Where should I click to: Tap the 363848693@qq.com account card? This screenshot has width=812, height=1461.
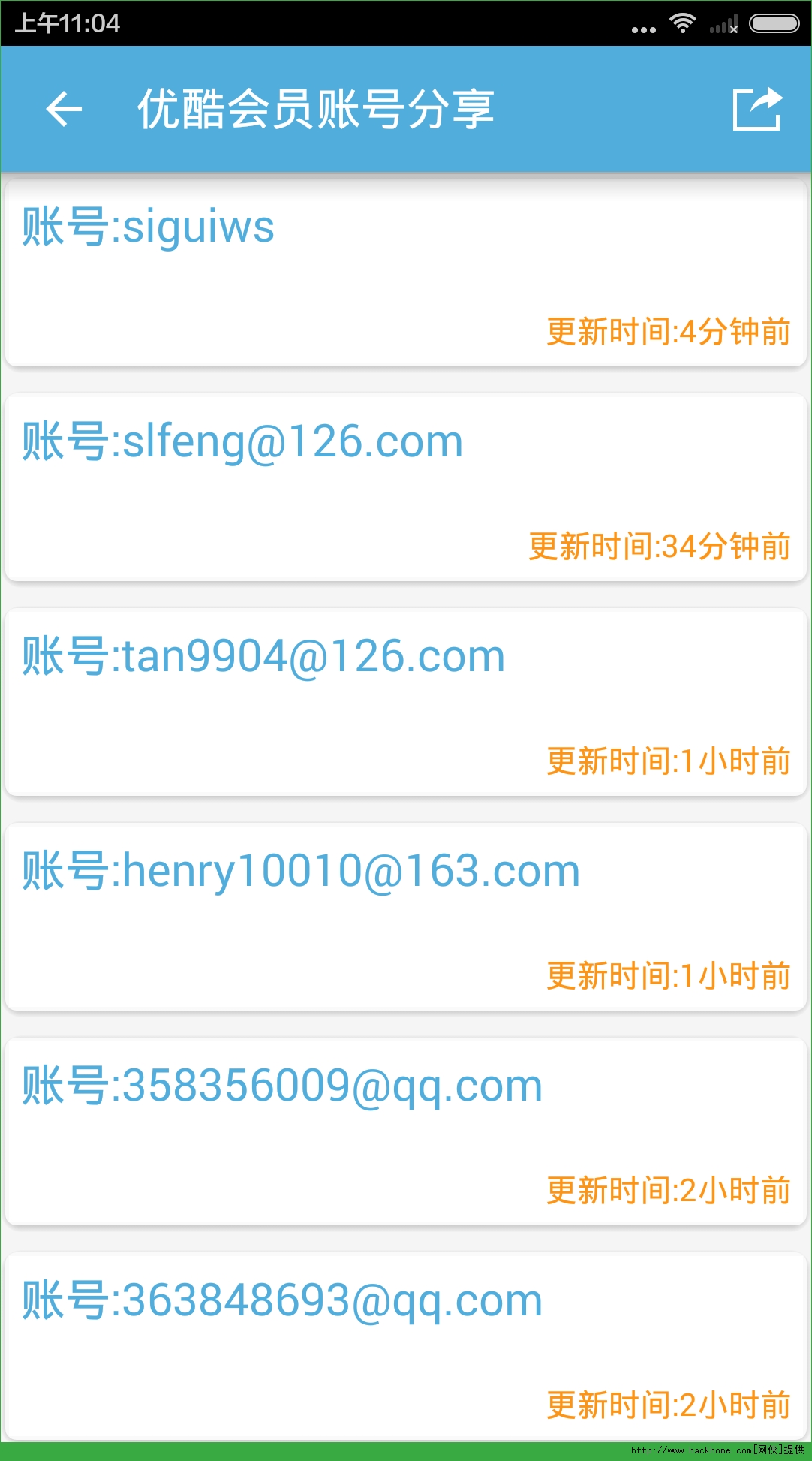click(x=405, y=1346)
